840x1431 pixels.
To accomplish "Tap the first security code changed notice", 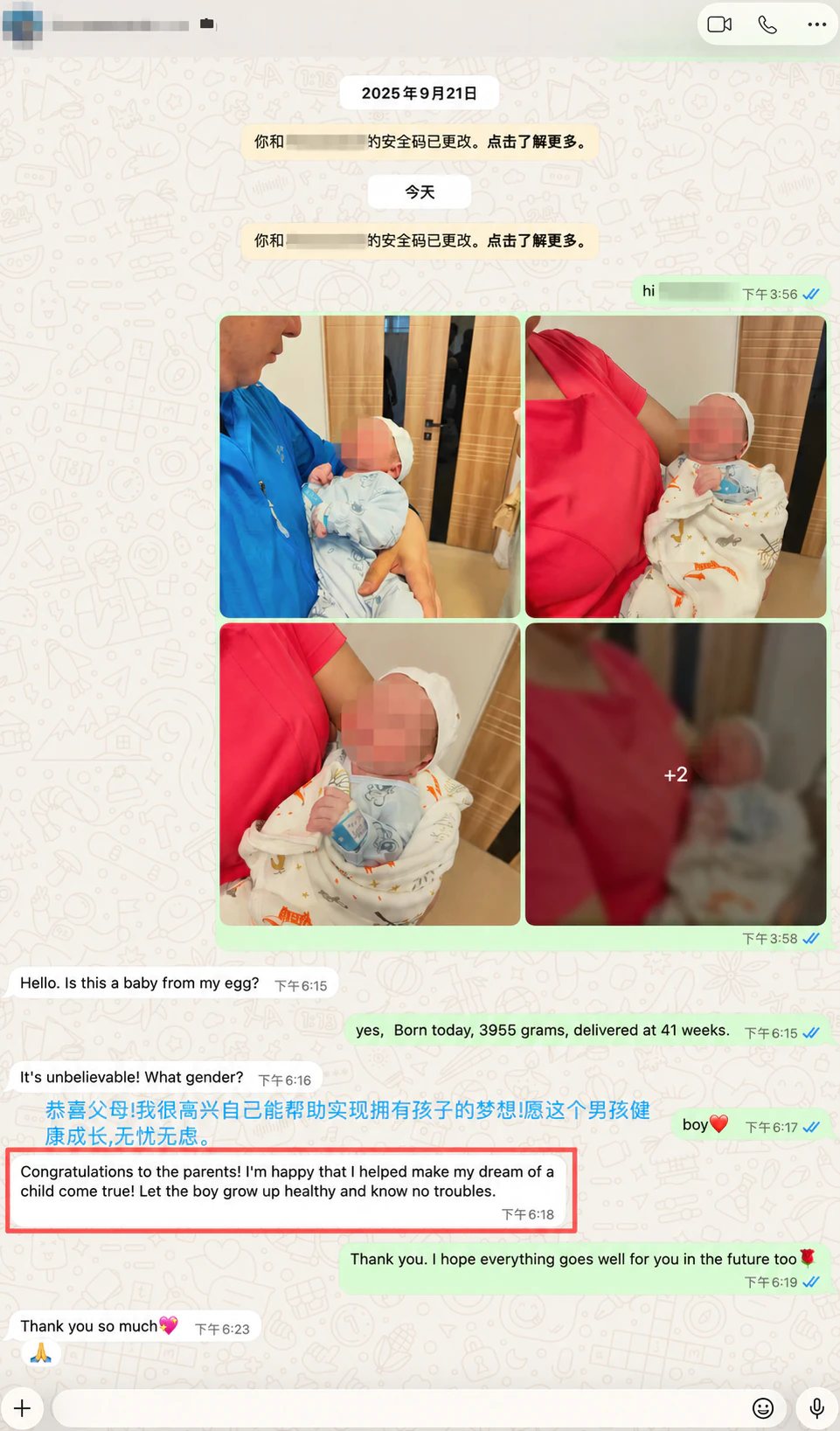I will point(420,142).
